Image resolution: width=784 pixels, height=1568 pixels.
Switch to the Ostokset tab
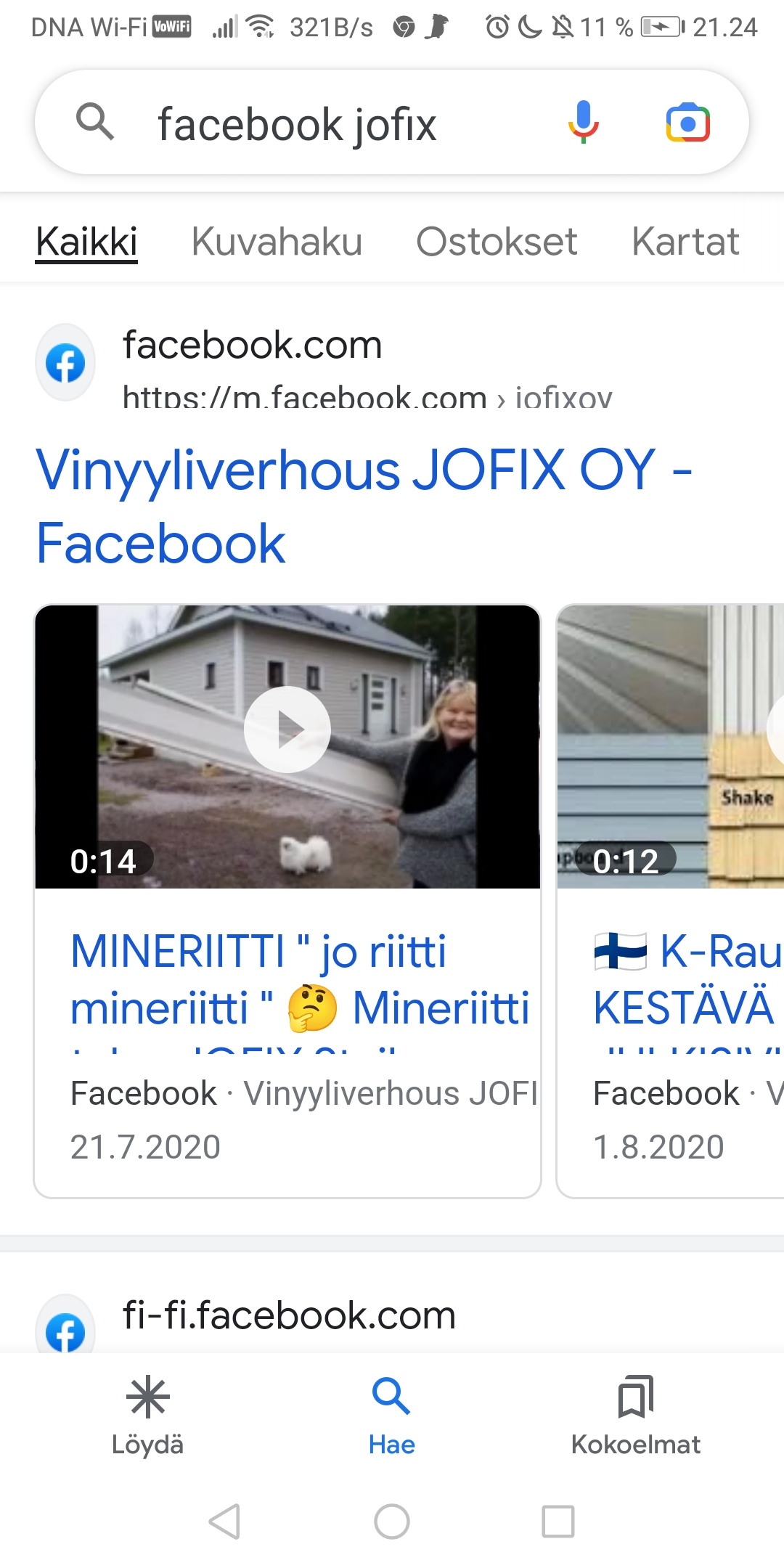point(497,242)
